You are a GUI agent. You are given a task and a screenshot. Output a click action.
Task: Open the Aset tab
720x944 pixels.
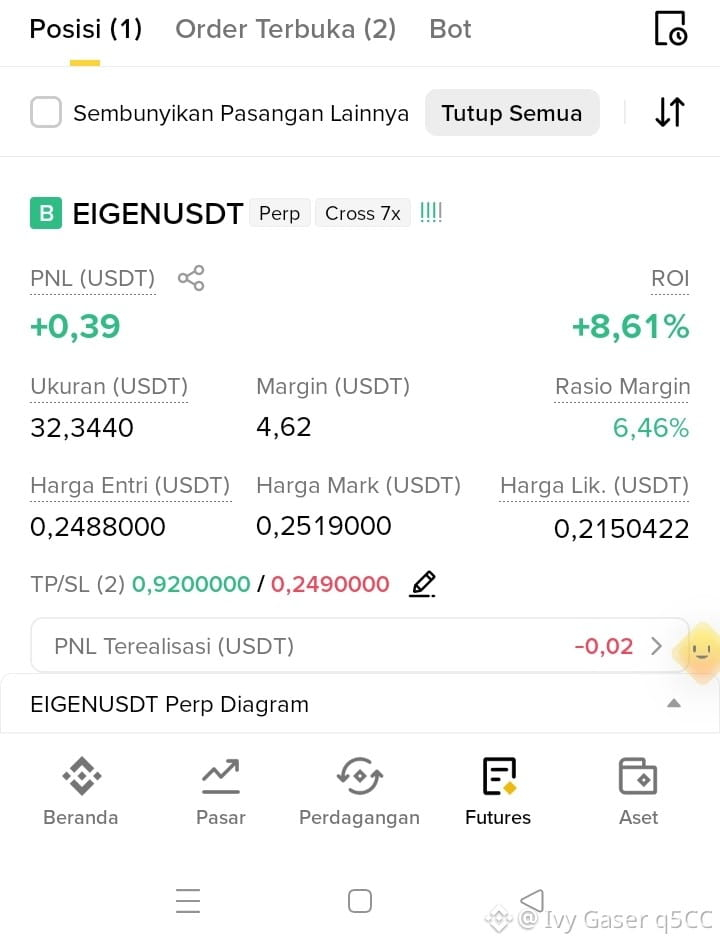638,792
